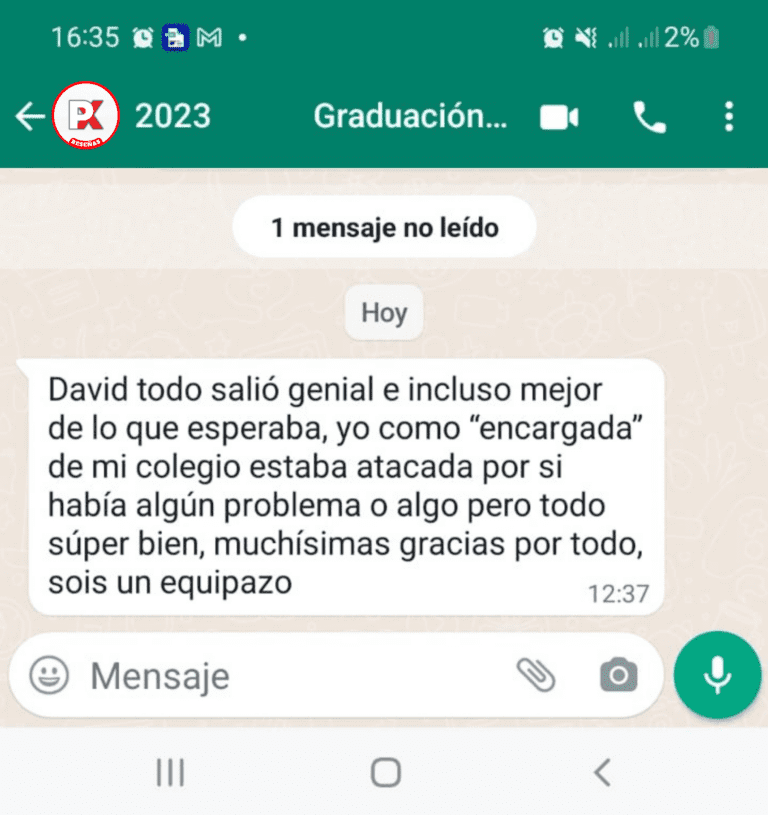Tap the system back button
This screenshot has height=815, width=768.
click(x=601, y=771)
